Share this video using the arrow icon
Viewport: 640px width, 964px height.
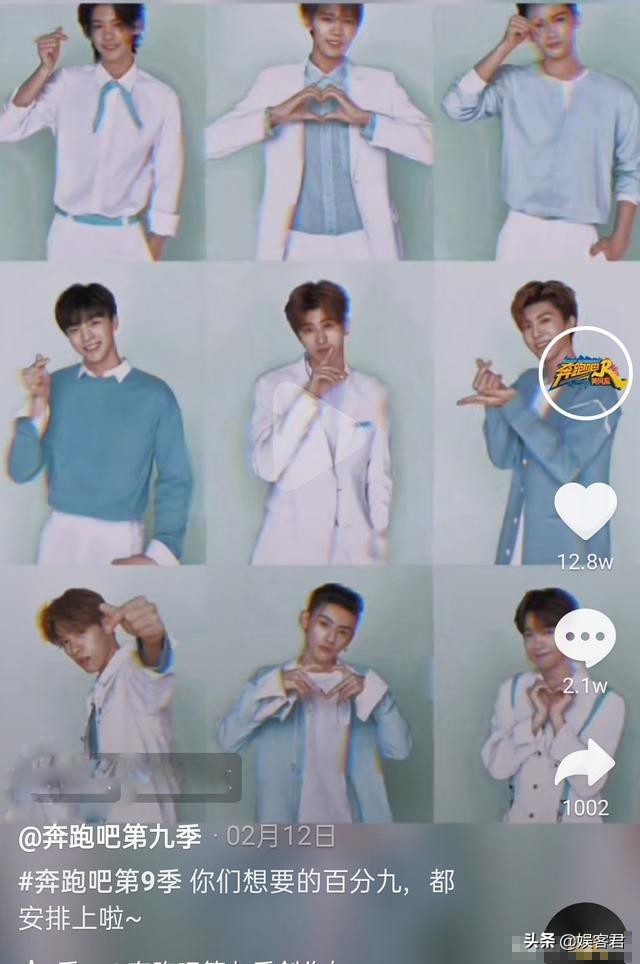[x=585, y=766]
